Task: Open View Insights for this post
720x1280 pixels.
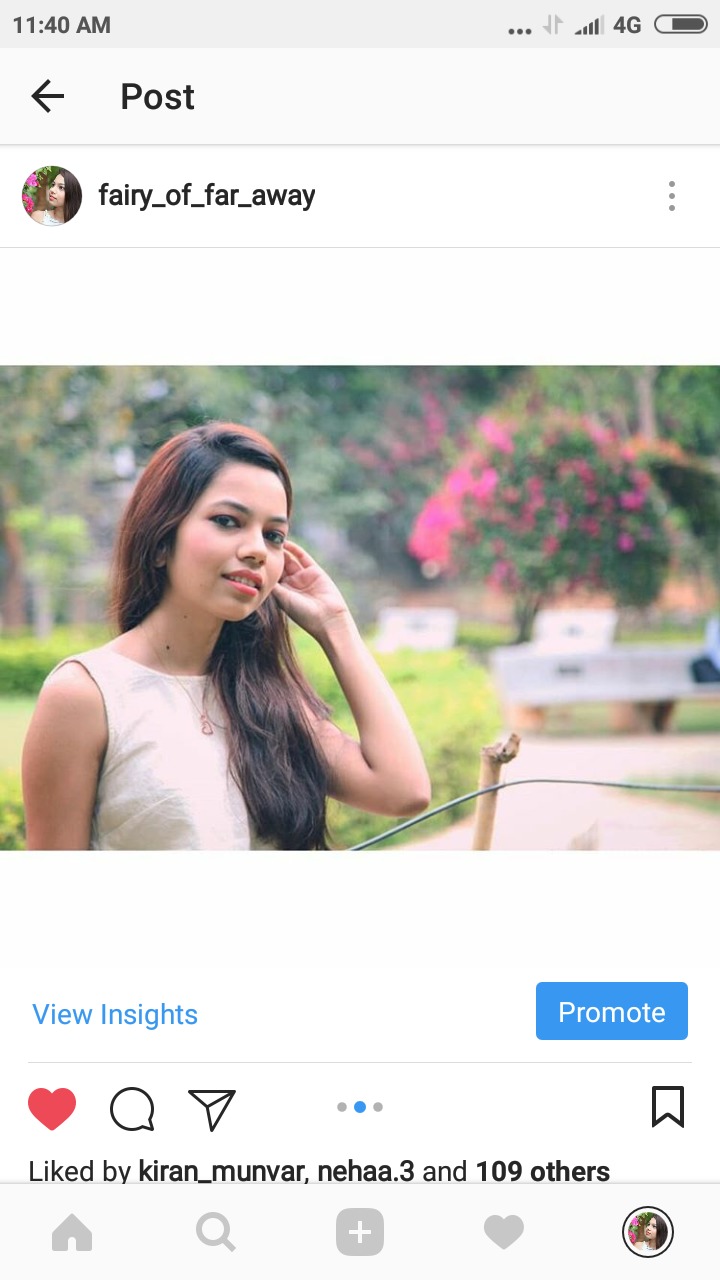Action: point(115,1014)
